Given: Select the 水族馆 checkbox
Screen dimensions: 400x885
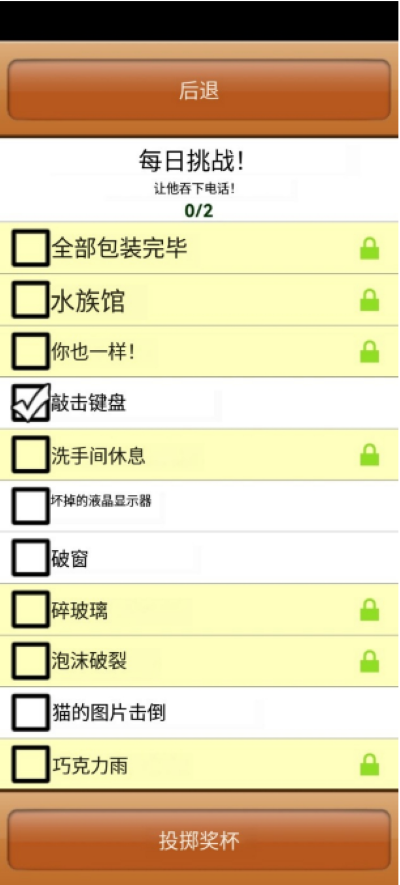Looking at the screenshot, I should point(30,300).
